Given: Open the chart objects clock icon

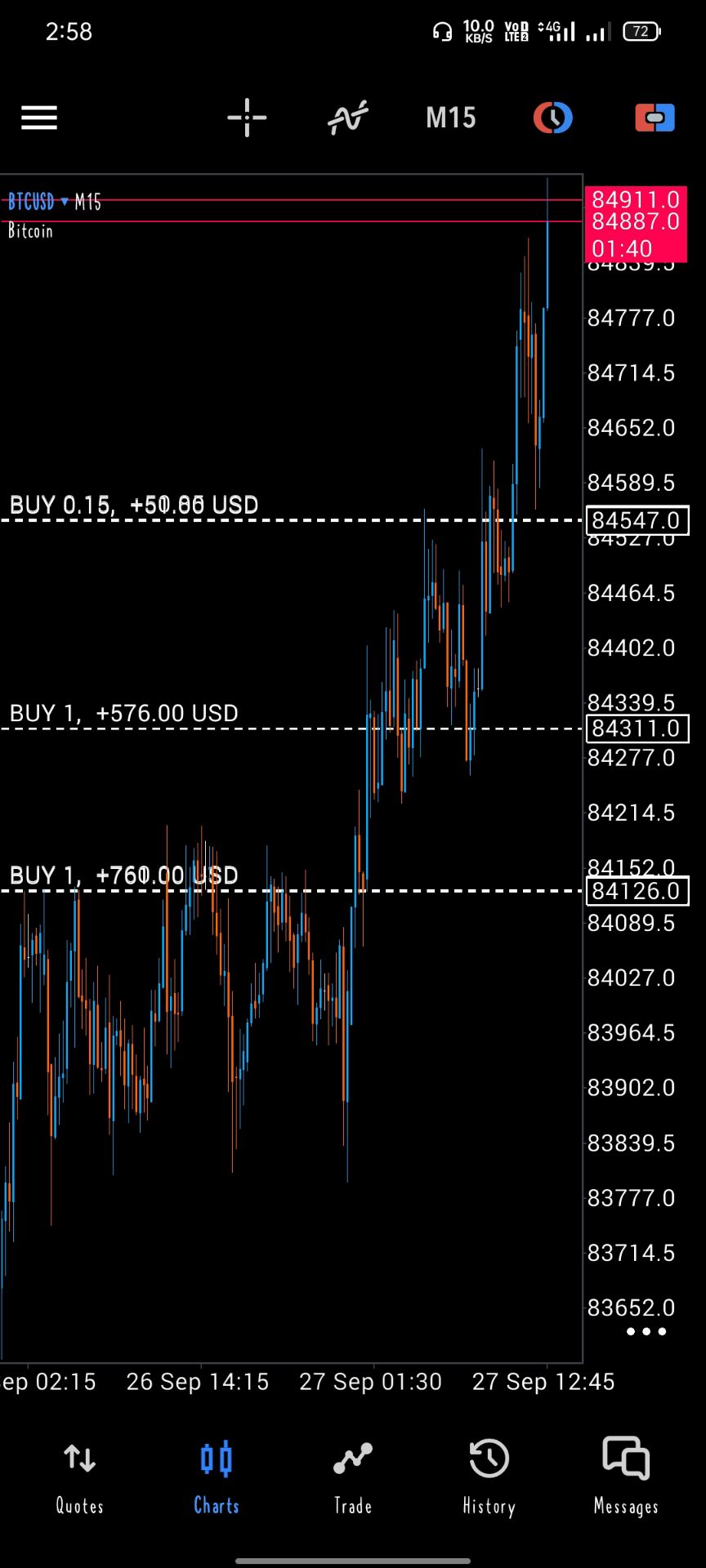Looking at the screenshot, I should (553, 118).
